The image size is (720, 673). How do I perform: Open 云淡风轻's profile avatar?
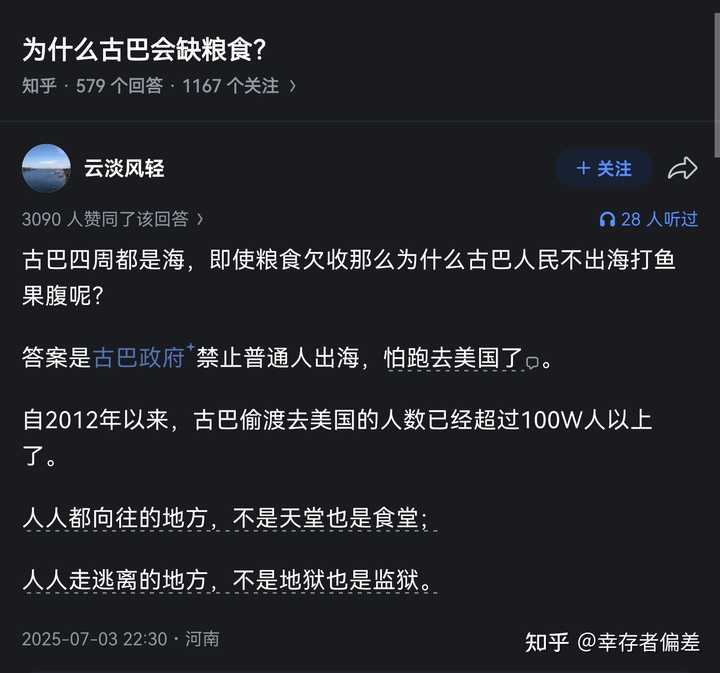click(46, 168)
